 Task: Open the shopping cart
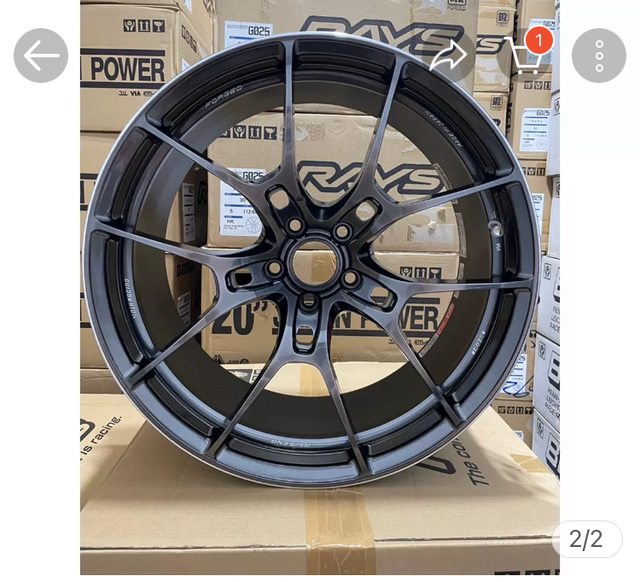524,56
